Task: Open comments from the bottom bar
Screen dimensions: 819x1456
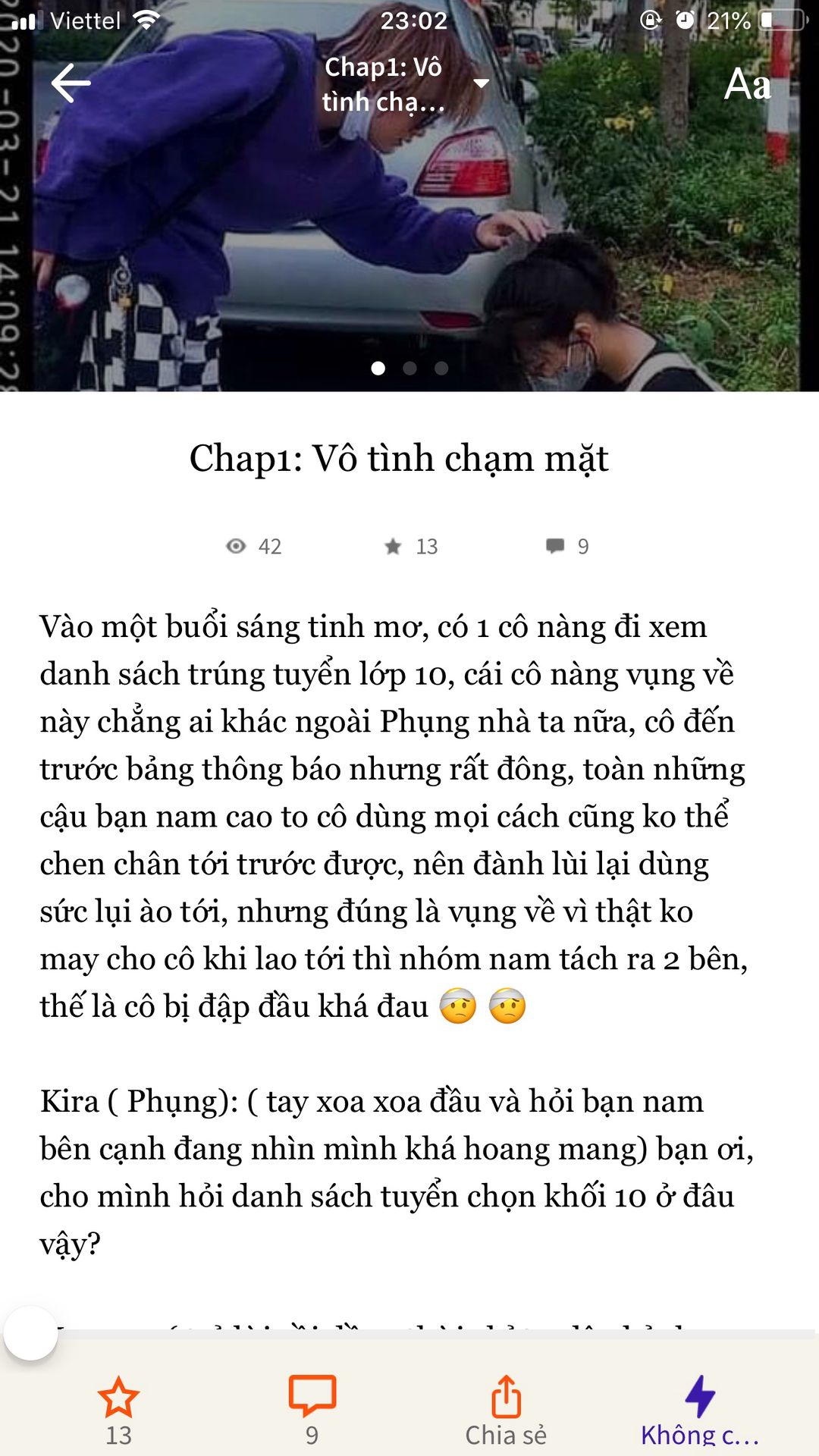Action: (x=312, y=1410)
